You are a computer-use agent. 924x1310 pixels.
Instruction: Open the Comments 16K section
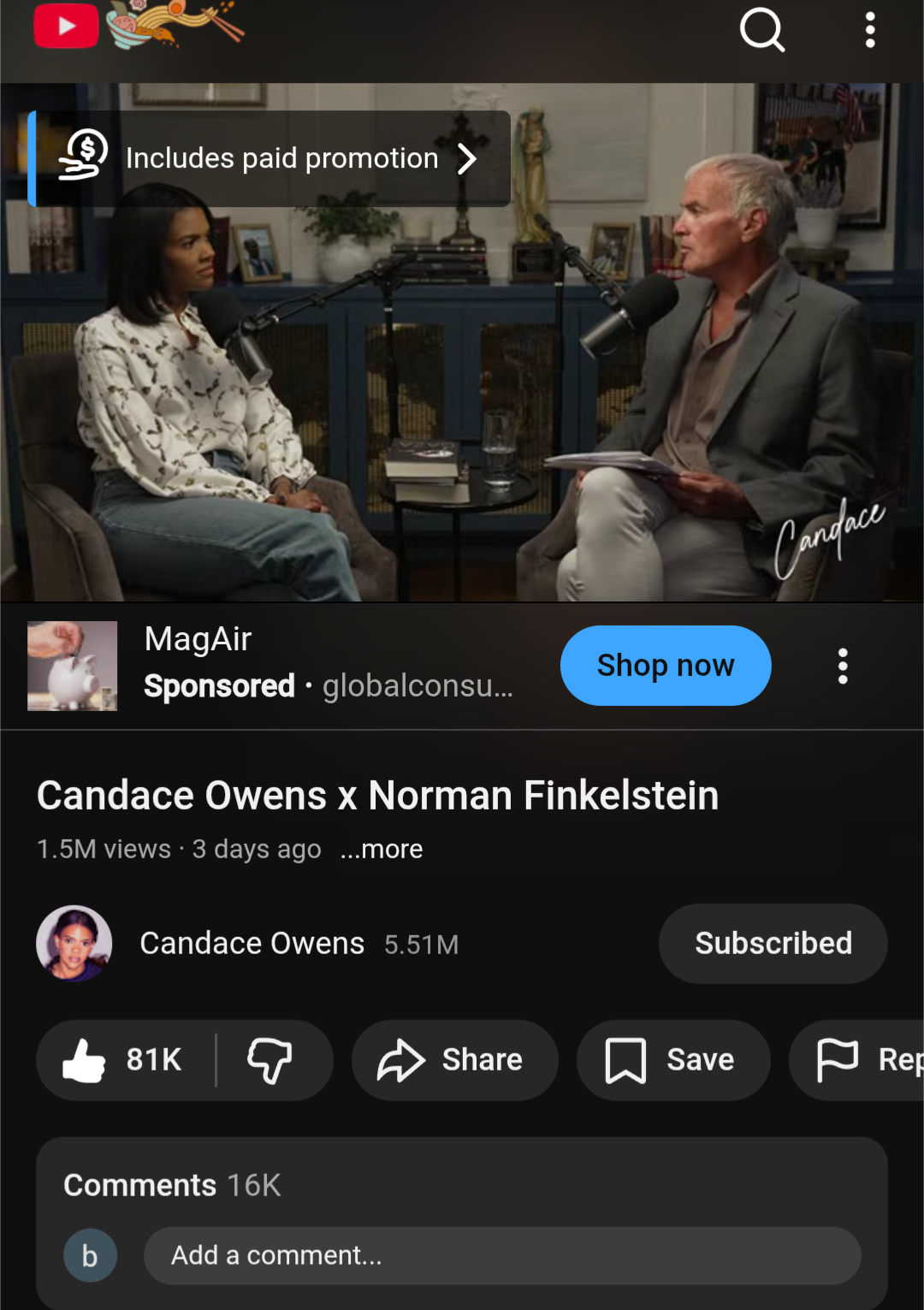(x=172, y=1185)
